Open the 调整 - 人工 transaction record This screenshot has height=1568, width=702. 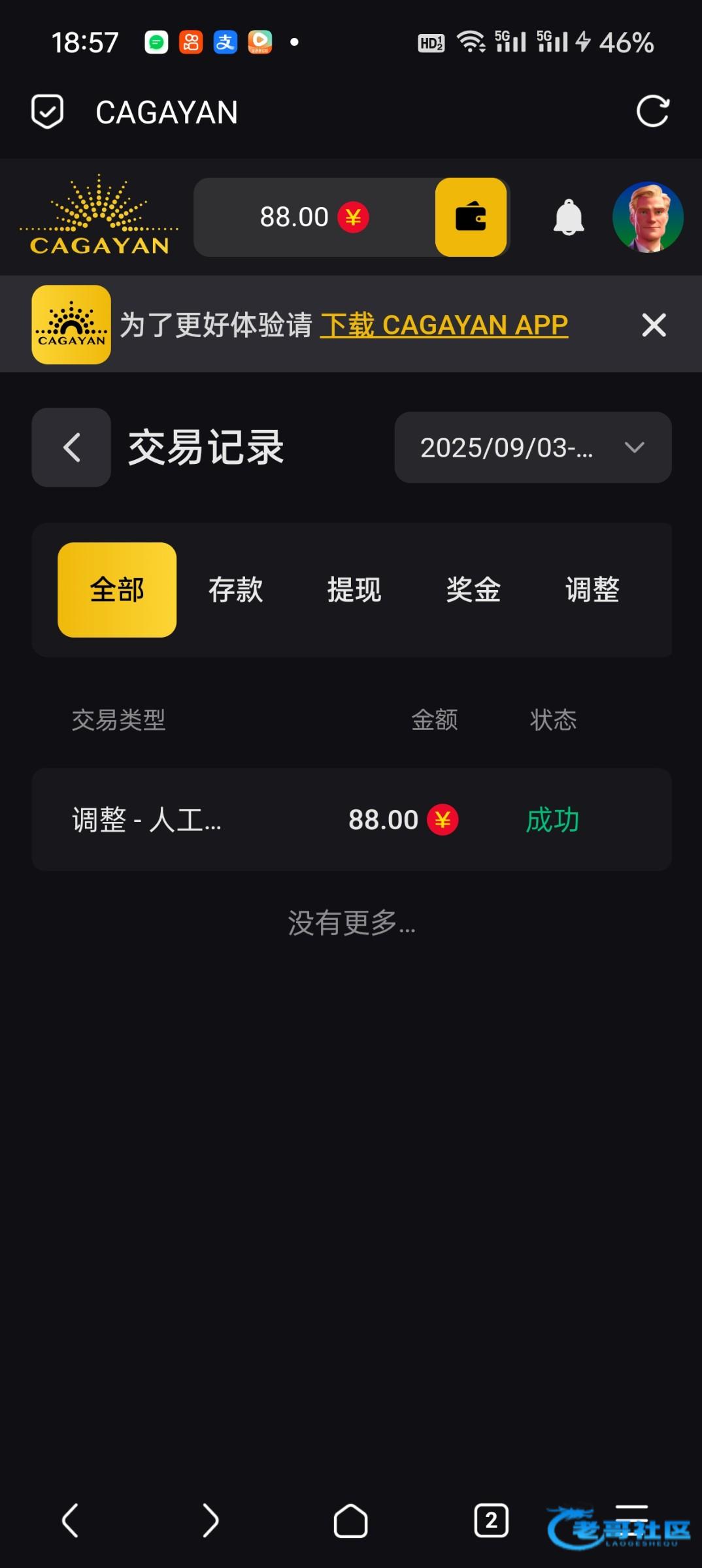pos(352,819)
